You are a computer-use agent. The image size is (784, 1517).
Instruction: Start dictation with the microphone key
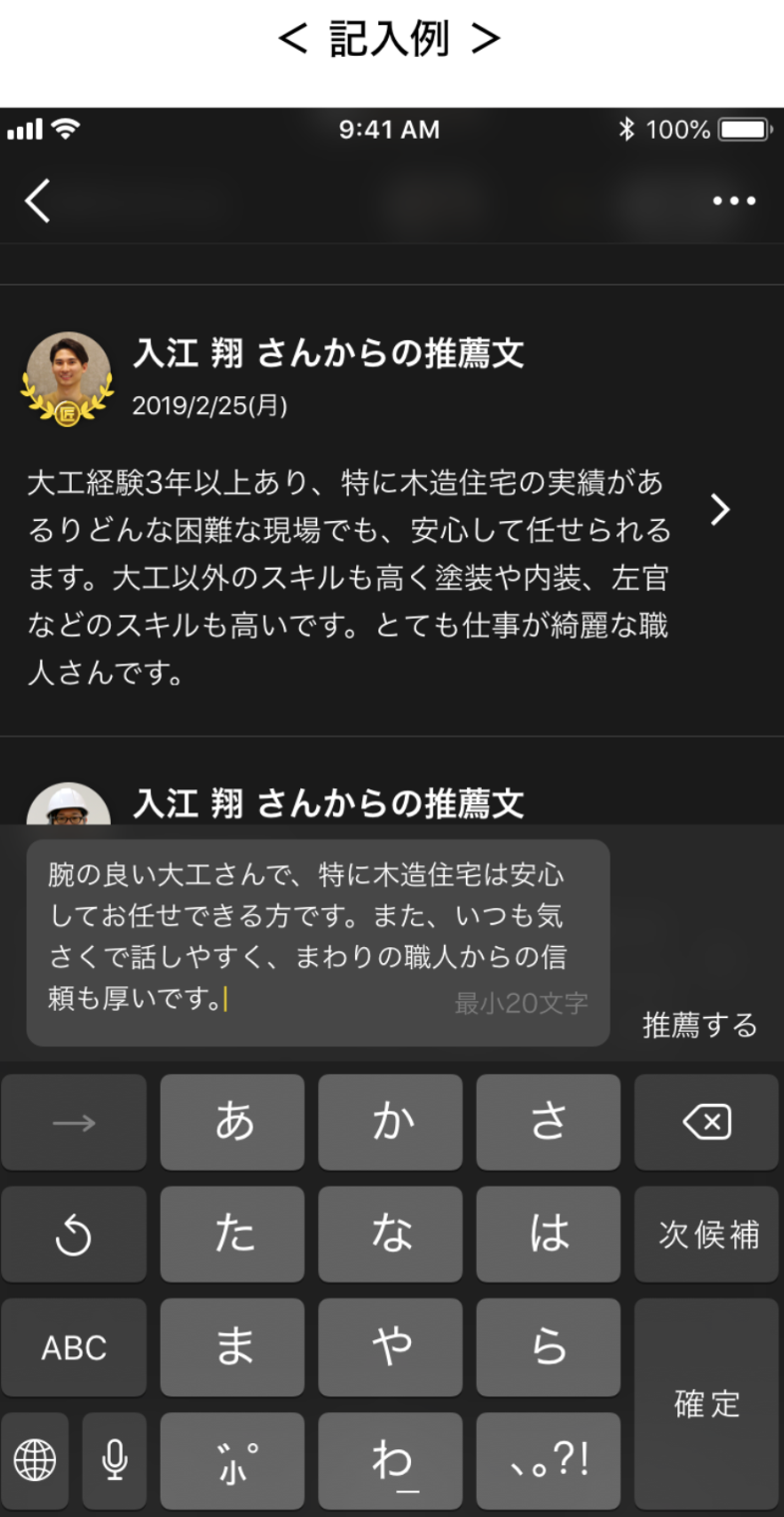point(115,1460)
